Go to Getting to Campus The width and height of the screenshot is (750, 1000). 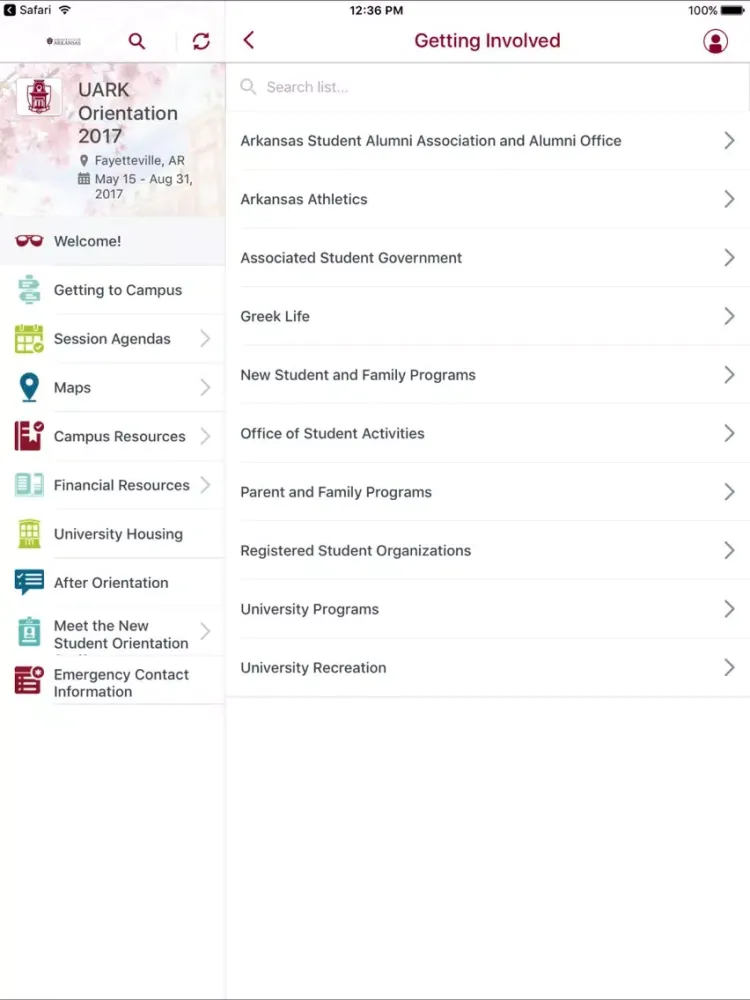pyautogui.click(x=117, y=290)
